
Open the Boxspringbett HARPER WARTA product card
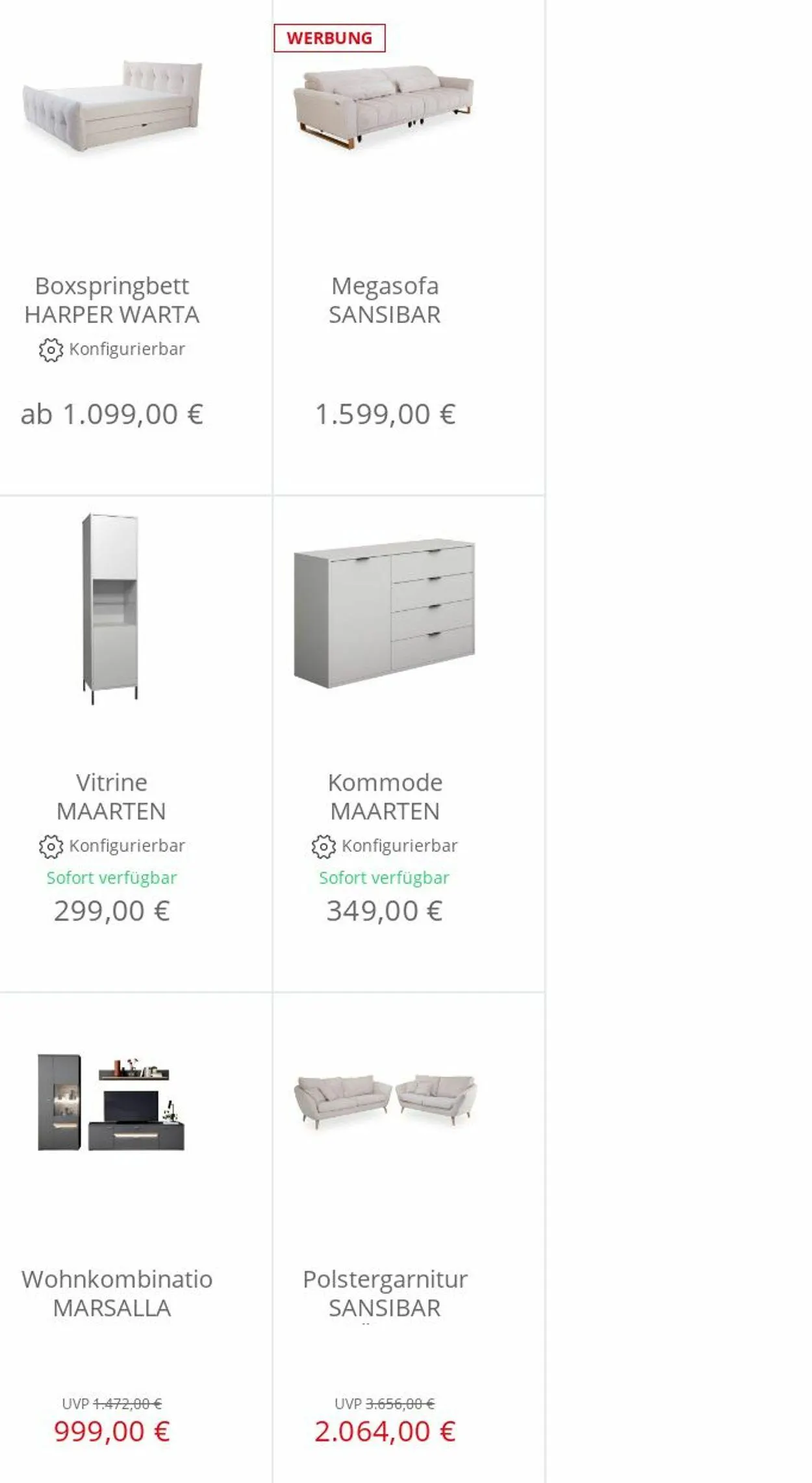pyautogui.click(x=136, y=247)
